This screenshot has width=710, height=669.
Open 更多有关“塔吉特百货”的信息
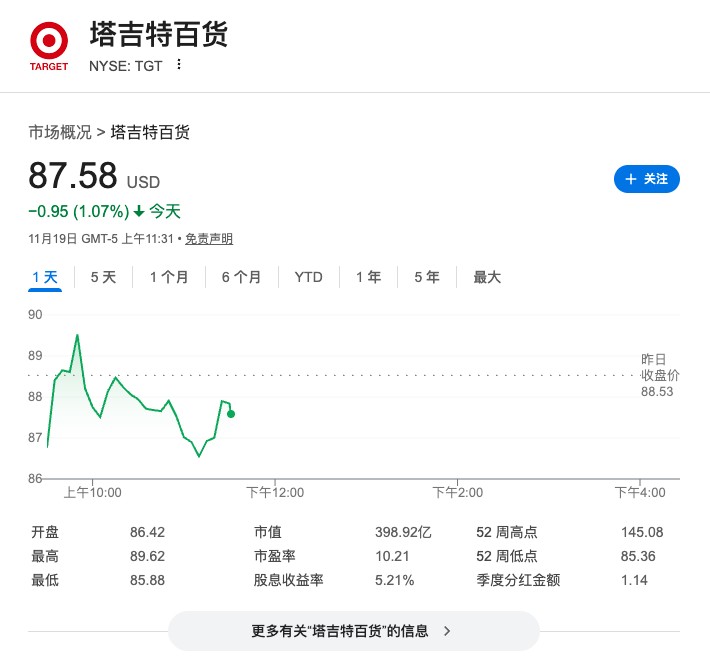point(353,631)
